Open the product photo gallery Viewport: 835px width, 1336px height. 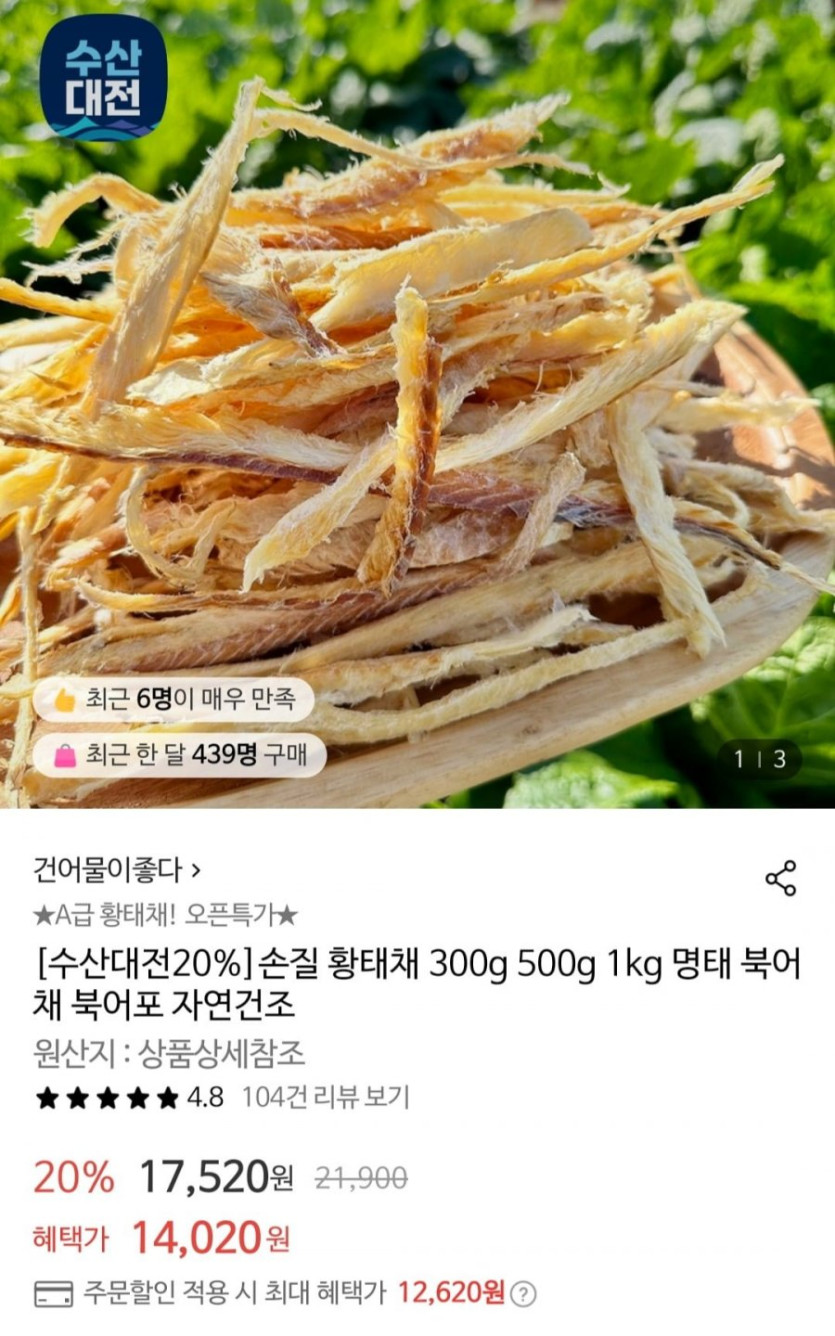tap(417, 400)
